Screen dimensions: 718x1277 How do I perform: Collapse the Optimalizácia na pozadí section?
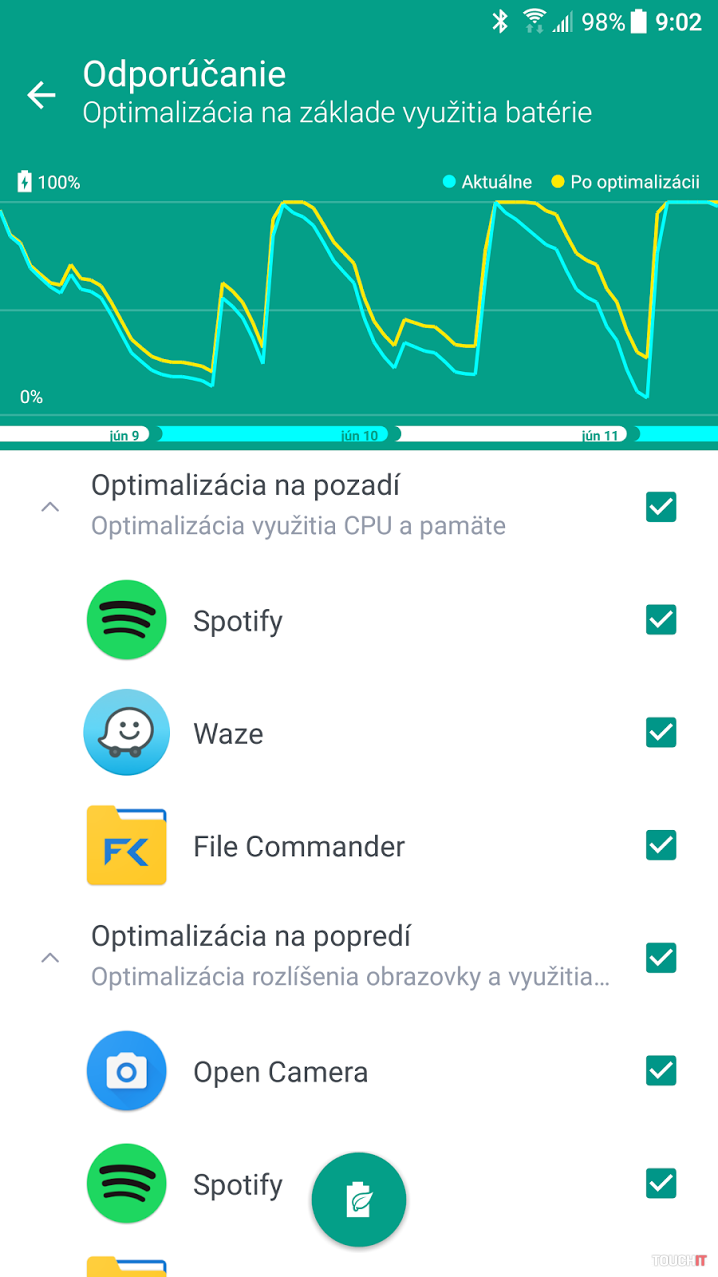pos(49,507)
